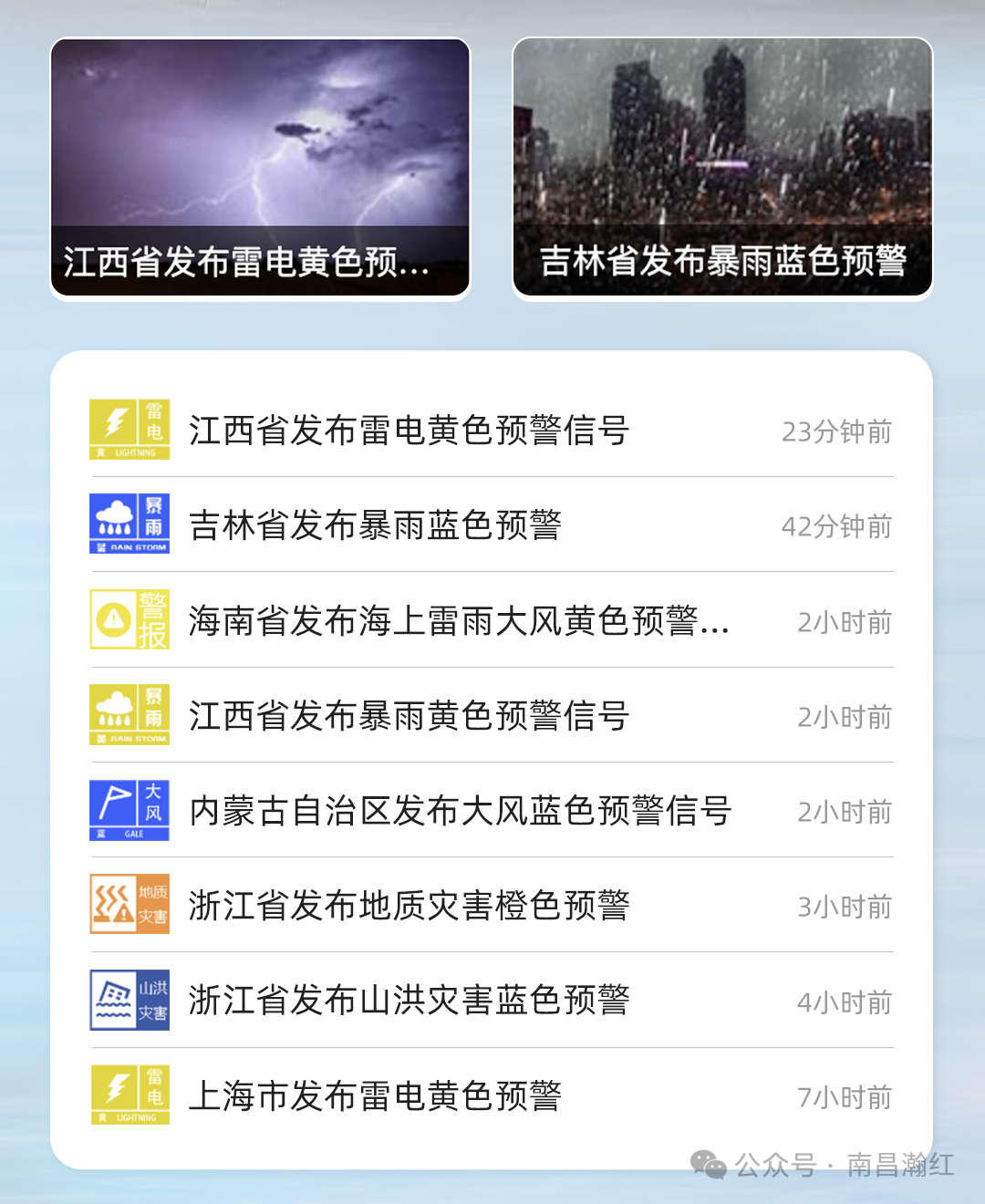Click the 23分钟前 timestamp to expand details
Image resolution: width=985 pixels, height=1204 pixels.
pos(836,432)
